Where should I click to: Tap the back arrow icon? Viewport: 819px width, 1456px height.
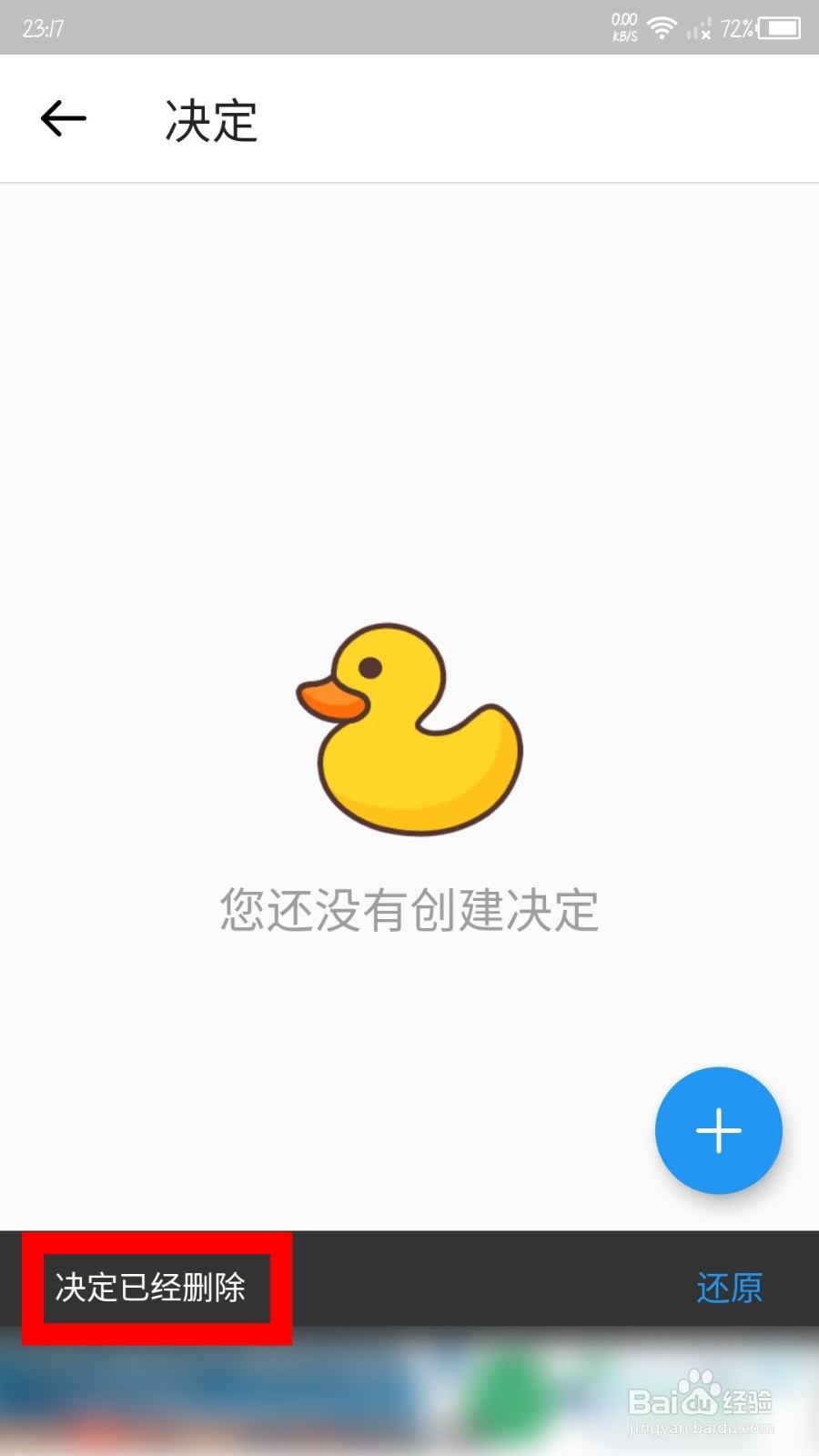pos(61,118)
